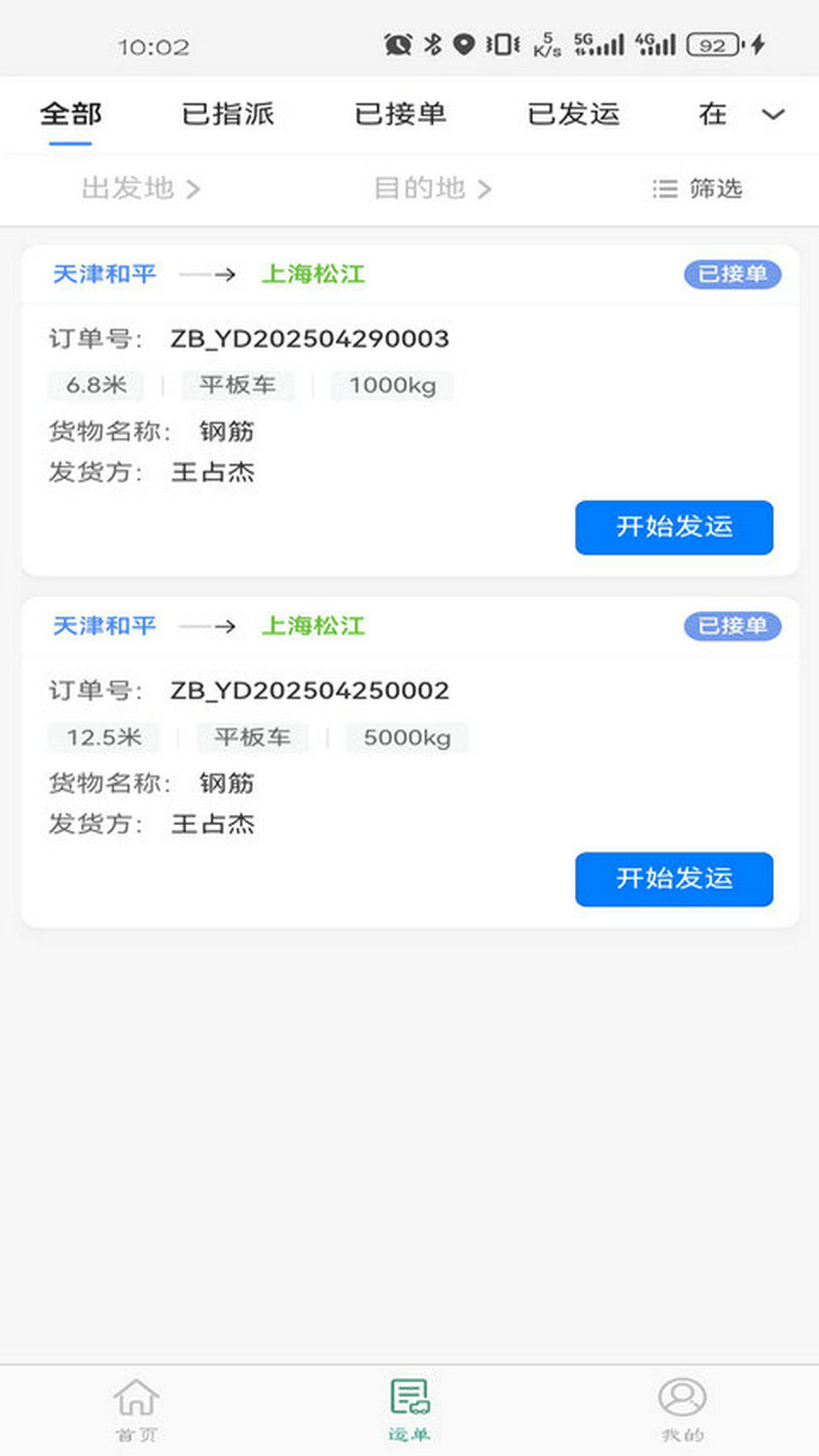This screenshot has width=819, height=1456.
Task: Switch to the 已指派 tab
Action: [228, 115]
